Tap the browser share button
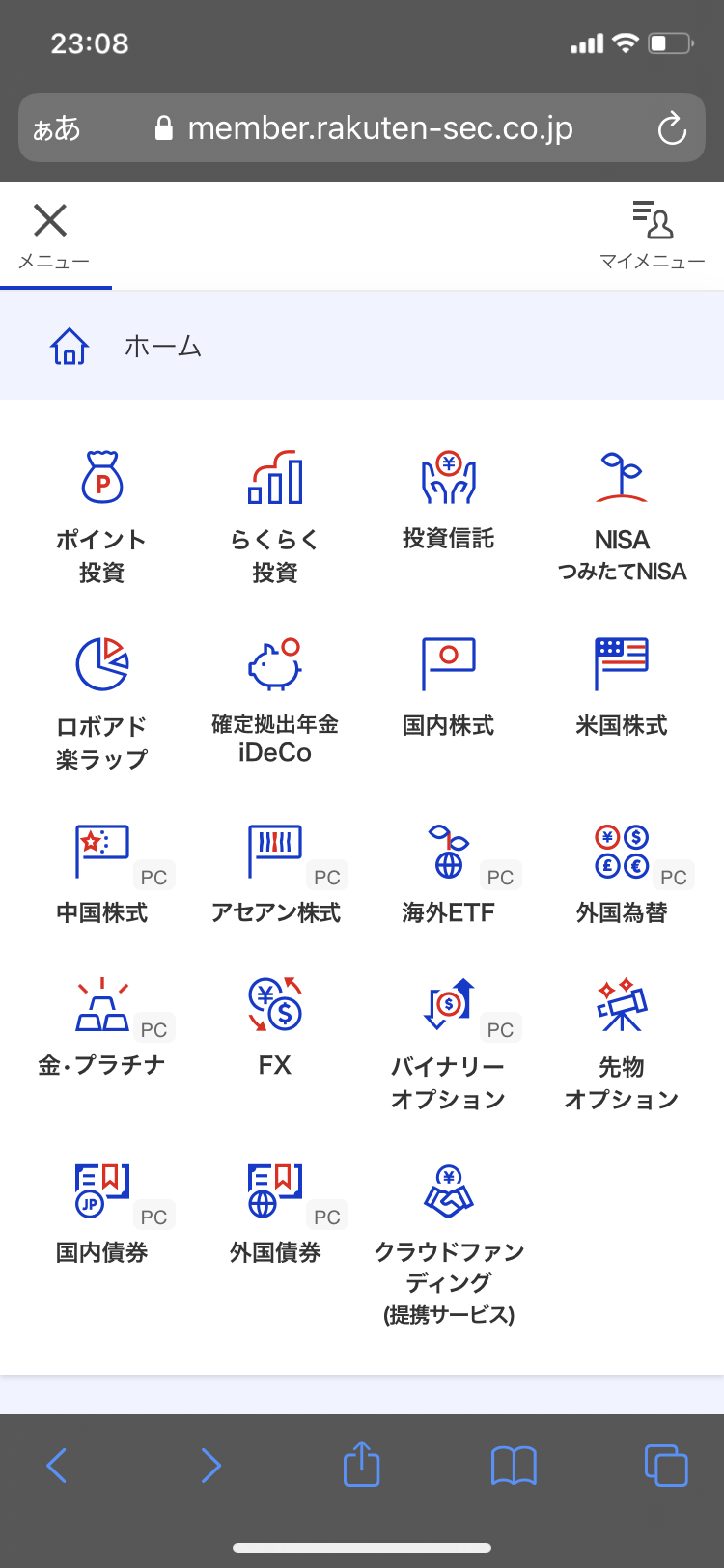The width and height of the screenshot is (724, 1568). click(x=362, y=1464)
